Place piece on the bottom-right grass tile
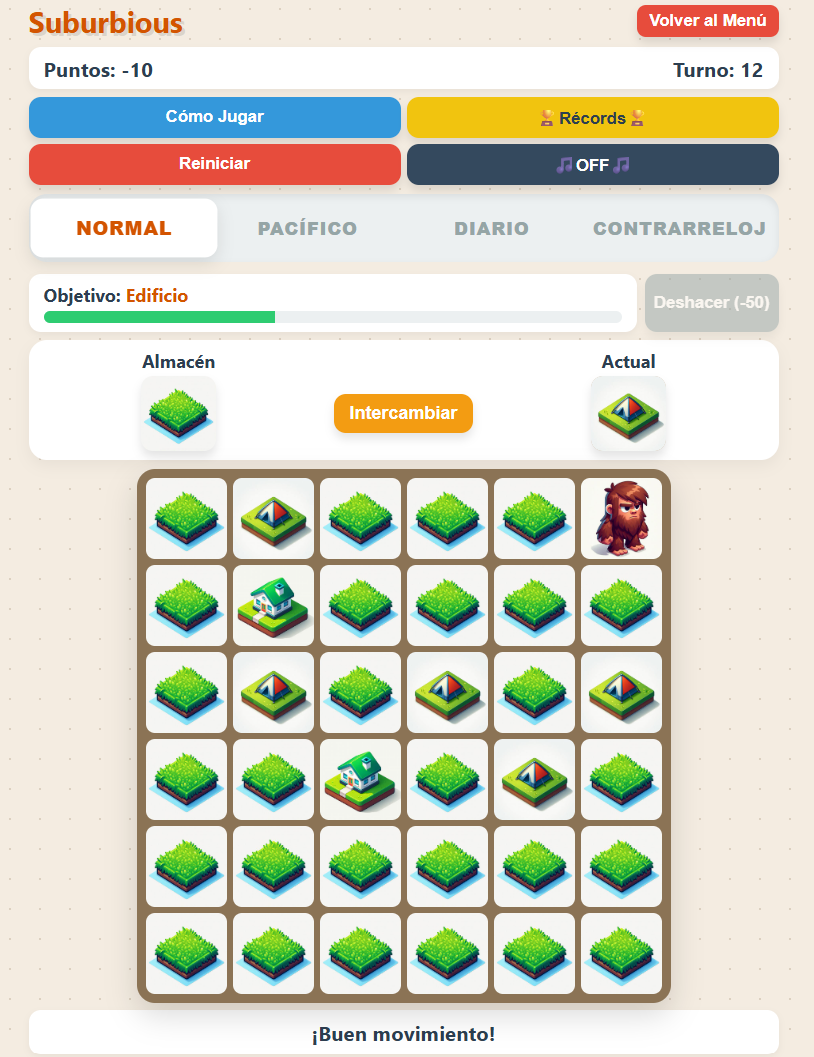Image resolution: width=814 pixels, height=1057 pixels. [621, 953]
